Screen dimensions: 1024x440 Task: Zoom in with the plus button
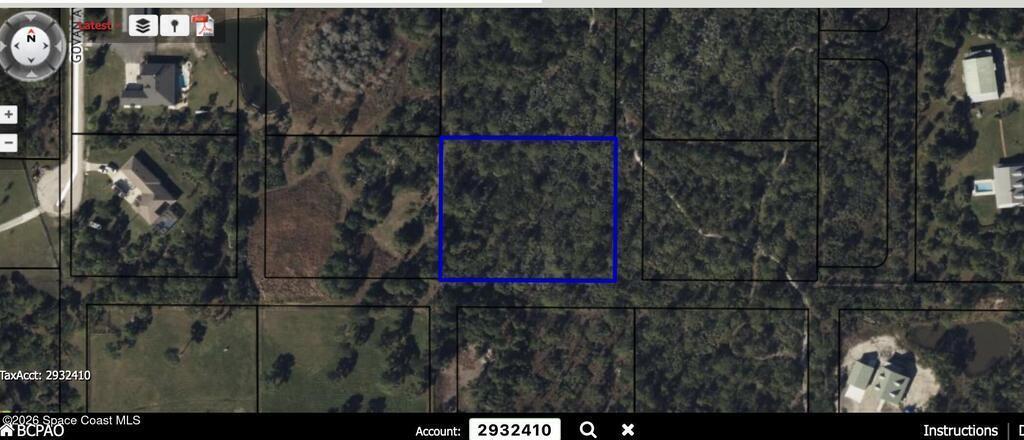click(9, 115)
